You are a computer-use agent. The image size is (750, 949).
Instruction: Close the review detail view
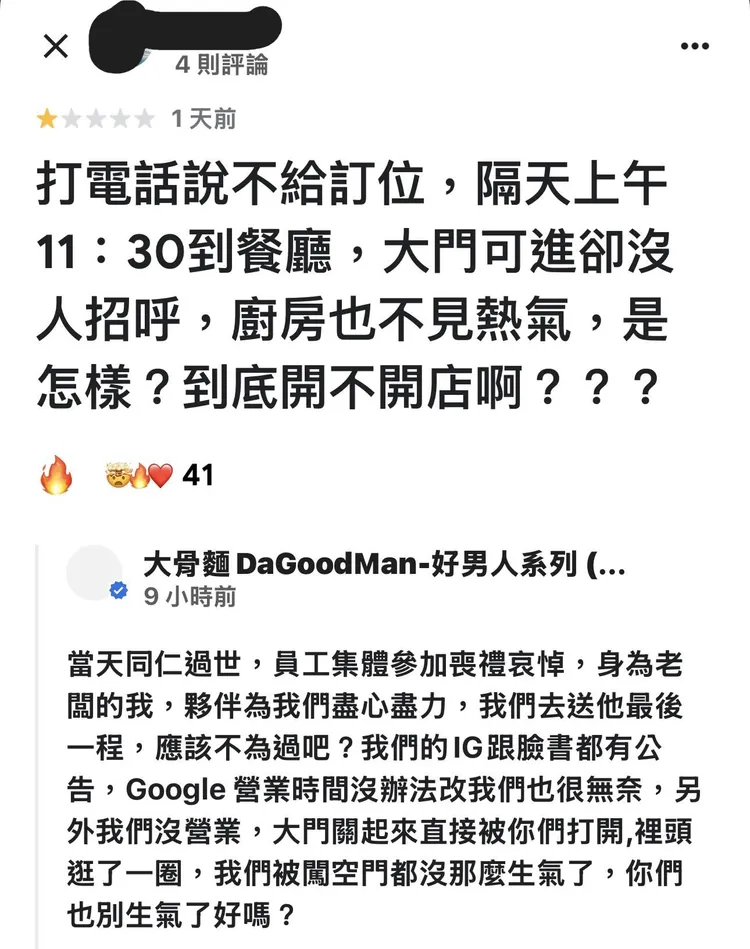coord(56,46)
